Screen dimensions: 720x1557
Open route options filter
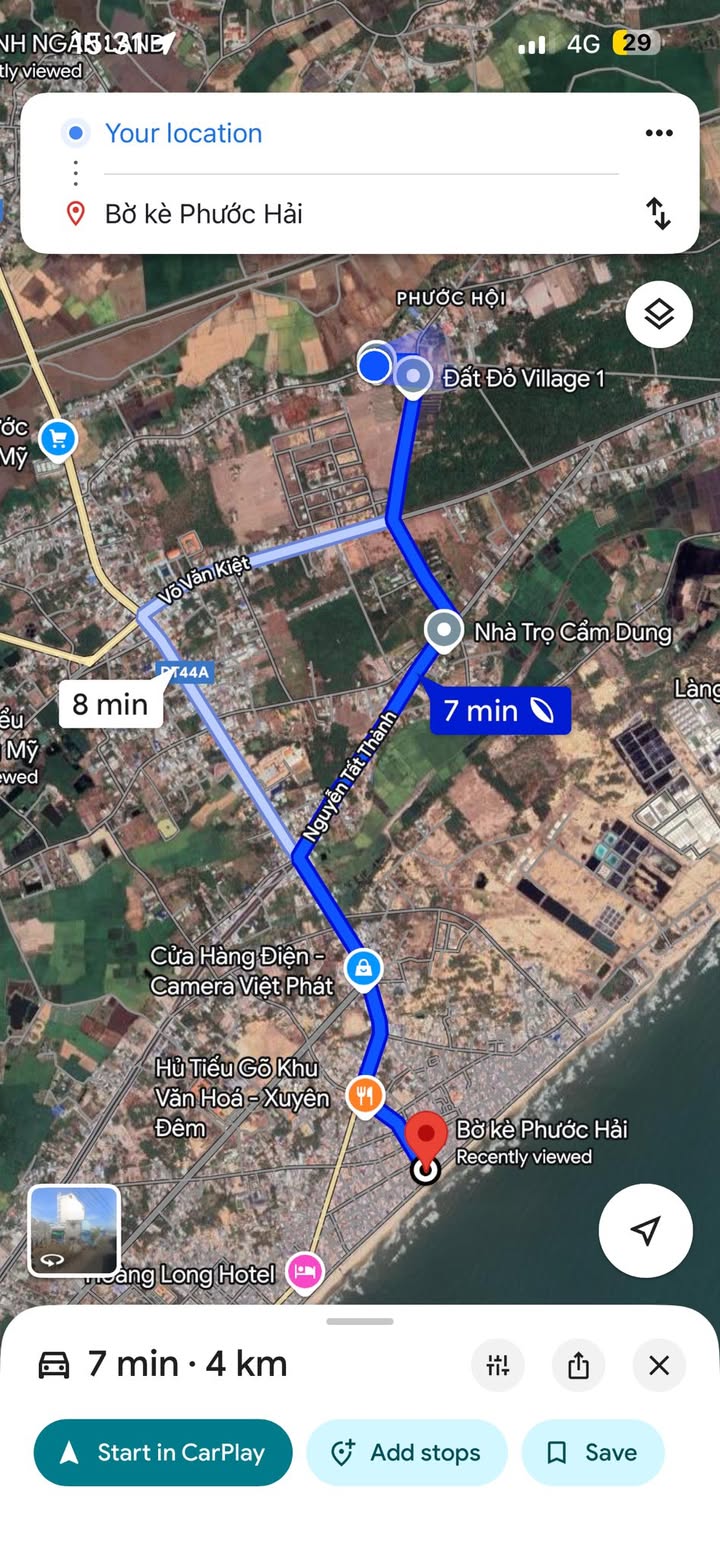[x=498, y=1365]
